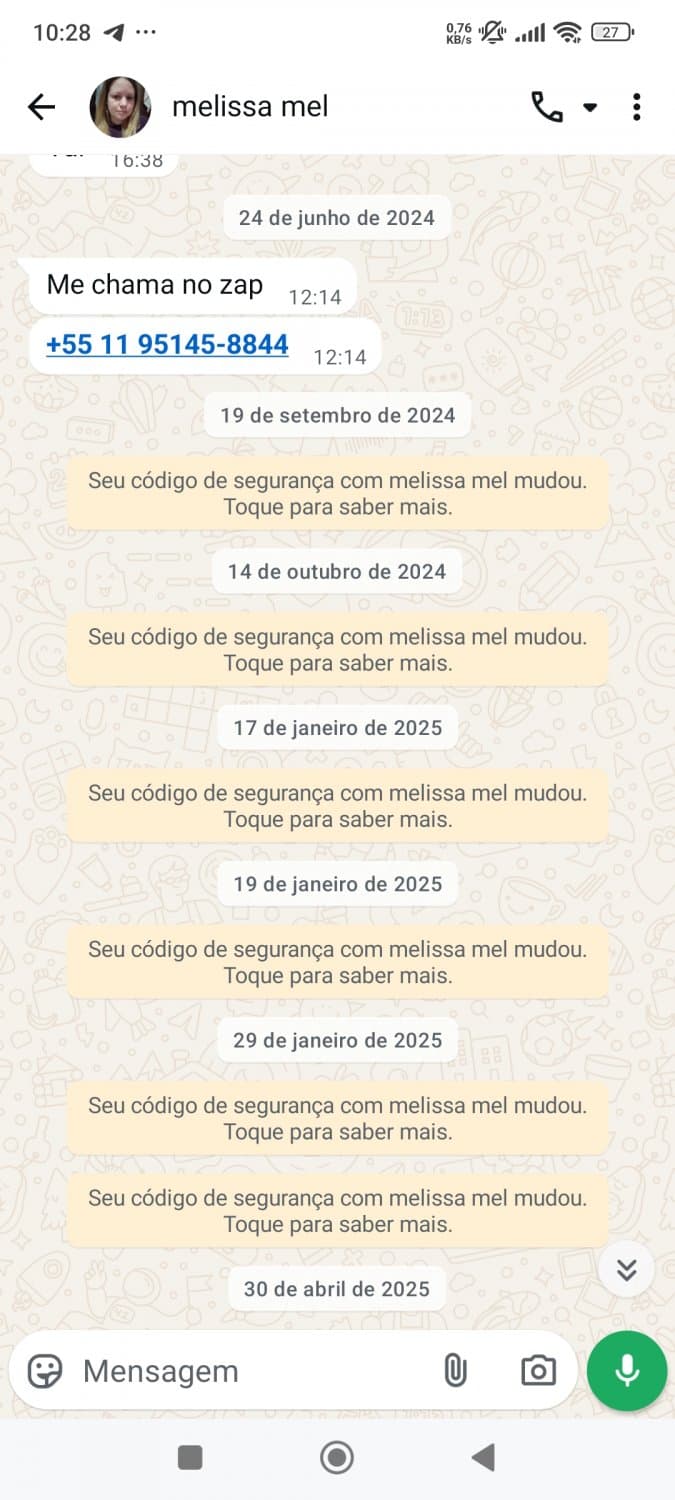Image resolution: width=675 pixels, height=1500 pixels.
Task: Attach a file with the paperclip
Action: [x=455, y=1371]
